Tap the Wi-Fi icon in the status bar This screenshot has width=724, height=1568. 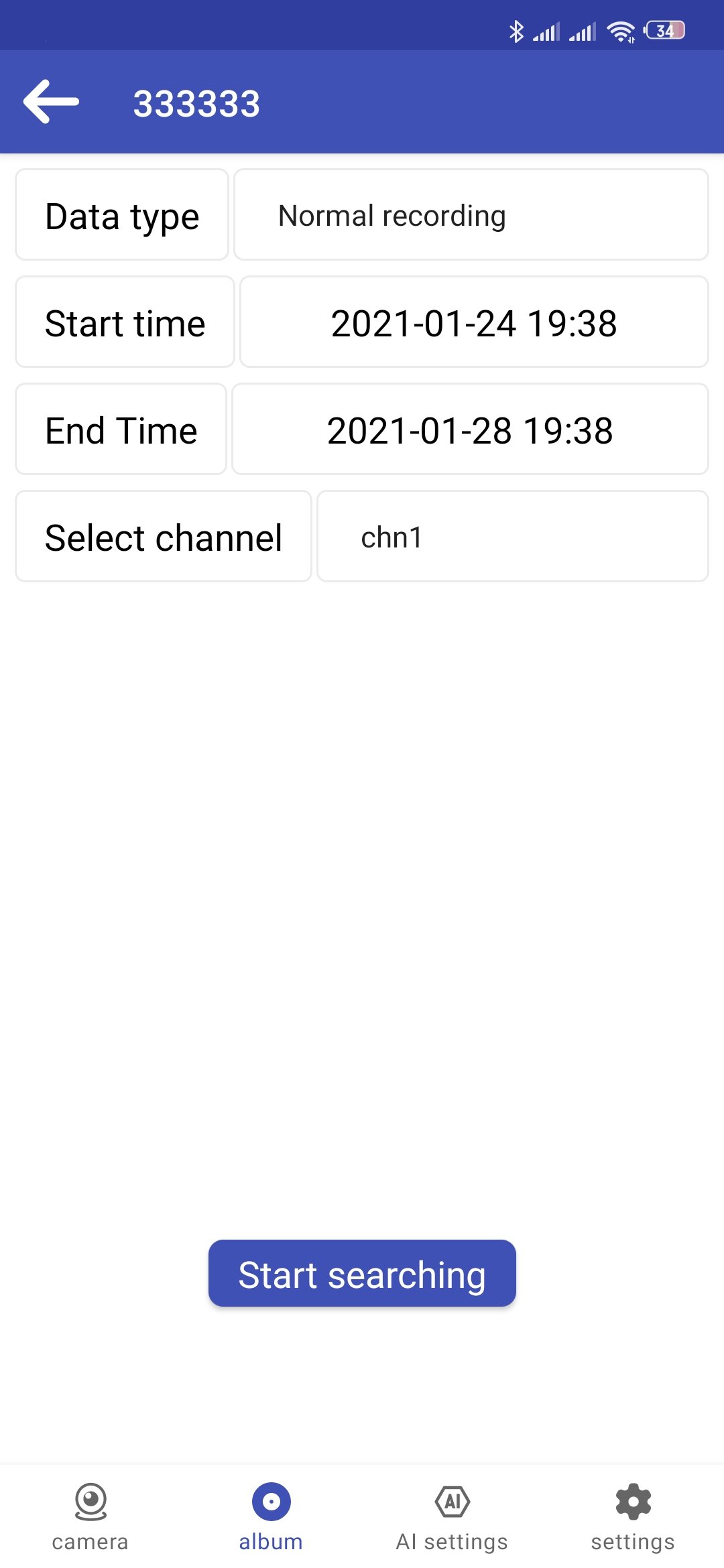point(620,29)
